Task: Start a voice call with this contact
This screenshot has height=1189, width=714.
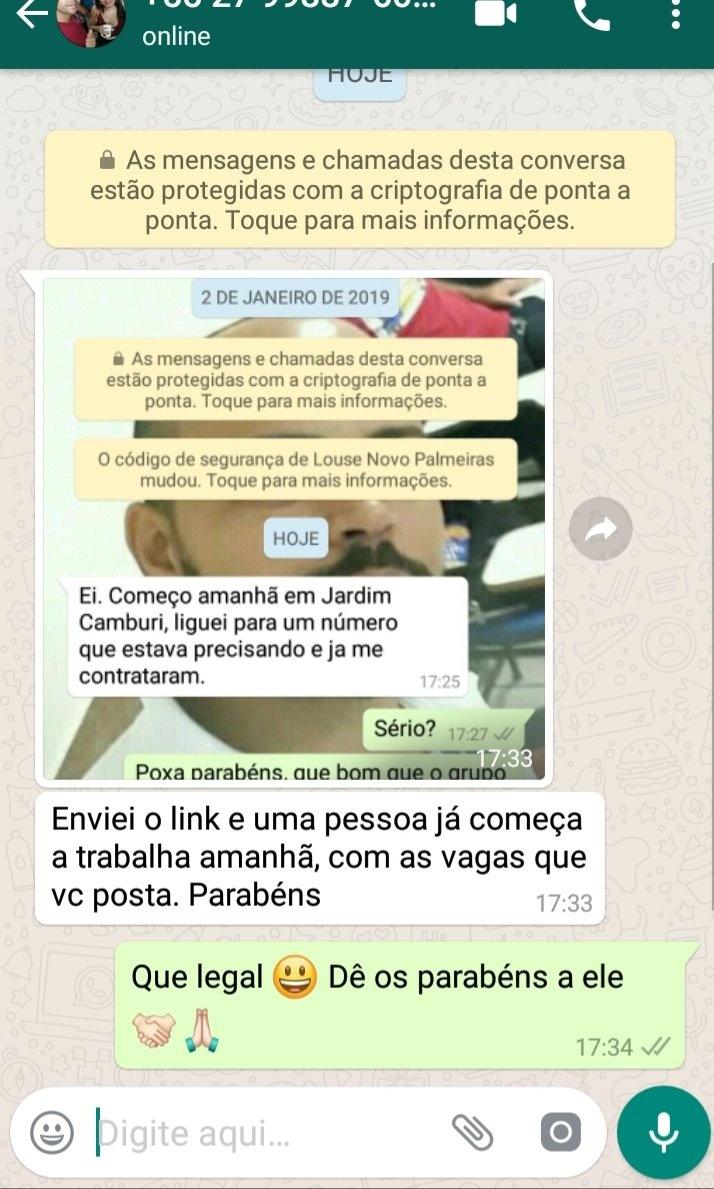Action: (x=592, y=14)
